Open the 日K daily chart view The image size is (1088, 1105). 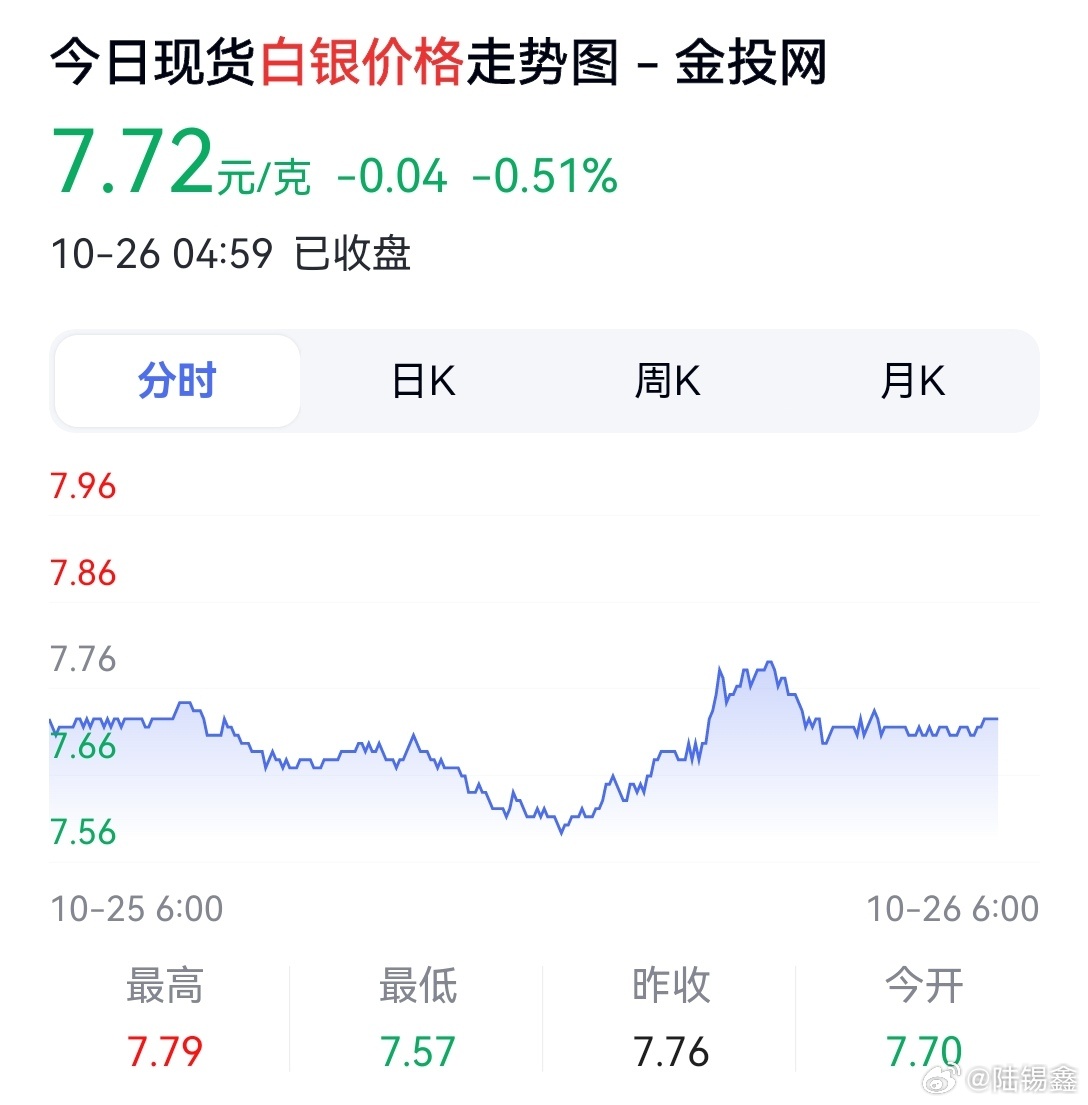click(422, 381)
